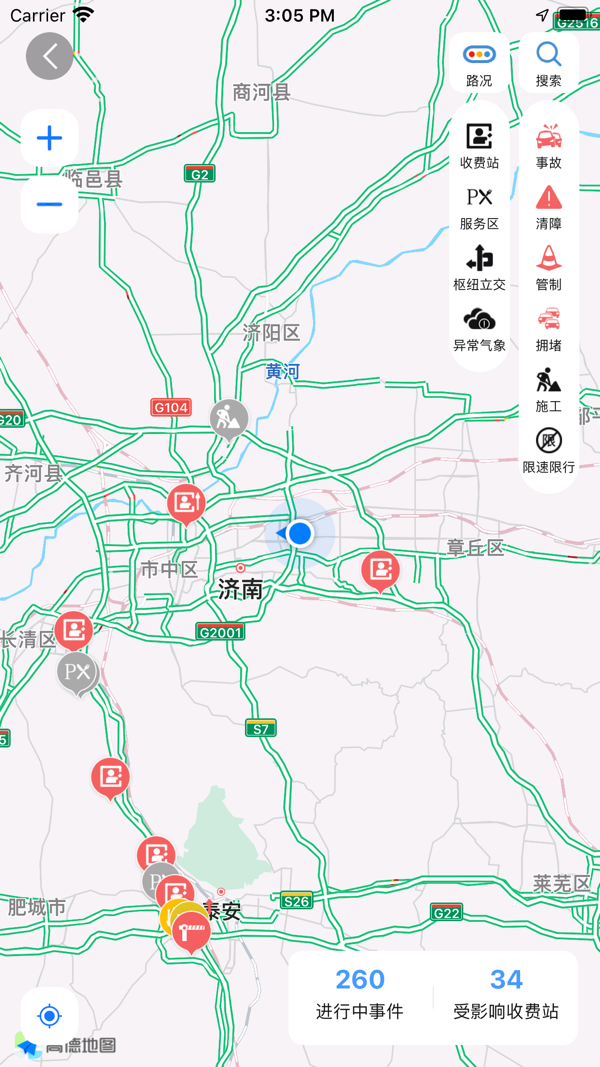Show 事故 accident events
Viewport: 600px width, 1067px height.
coord(548,146)
